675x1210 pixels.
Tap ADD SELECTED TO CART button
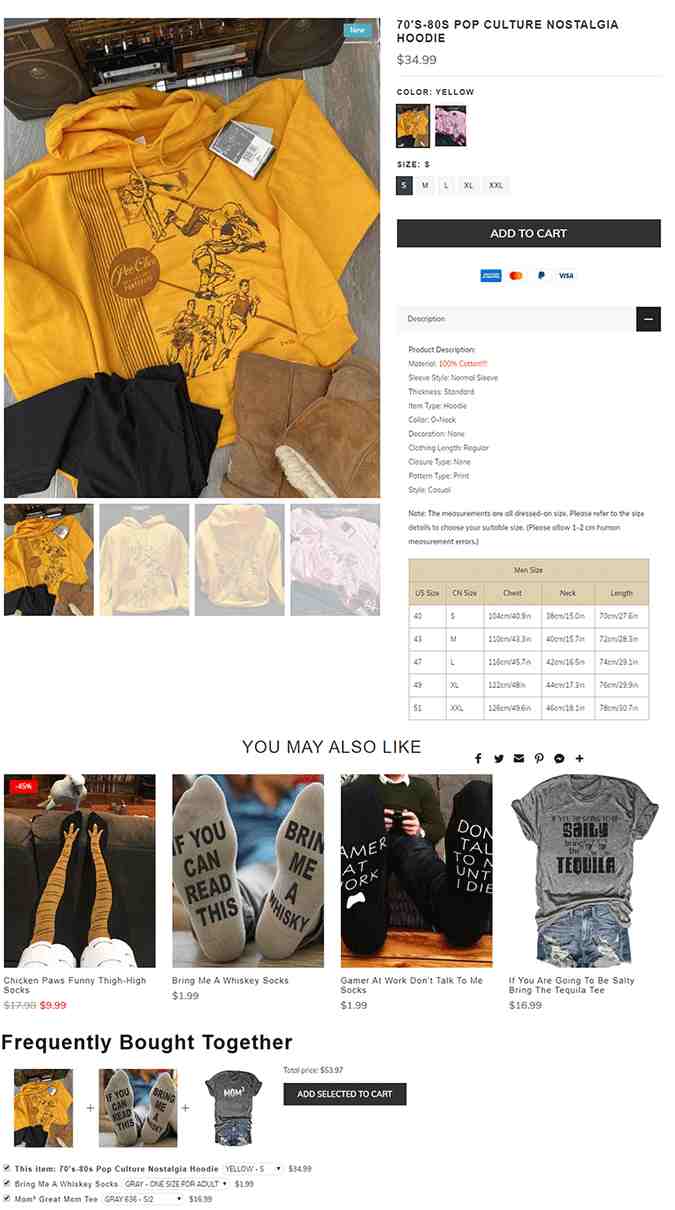tap(344, 1094)
